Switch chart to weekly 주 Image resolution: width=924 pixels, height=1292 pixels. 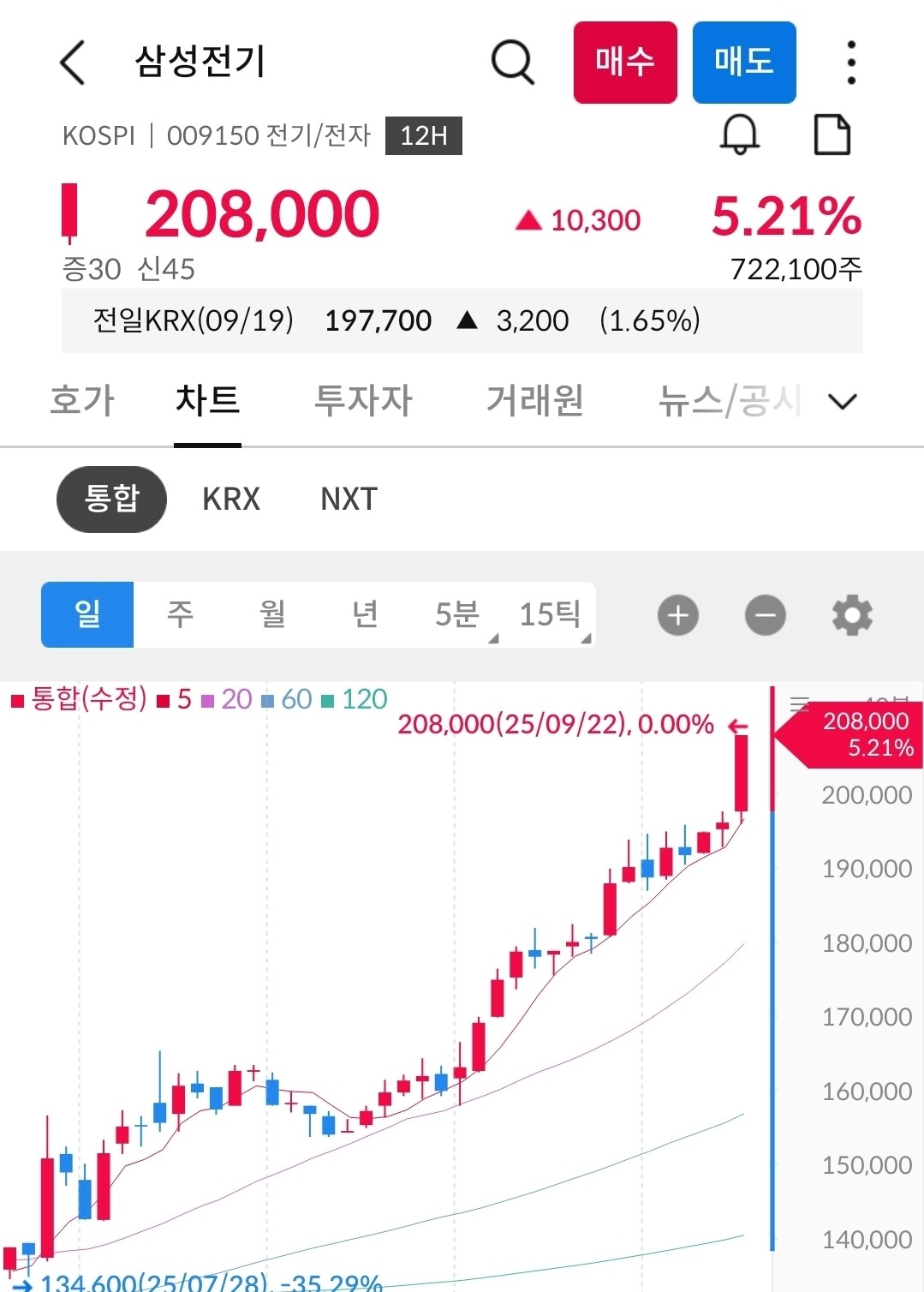(180, 614)
